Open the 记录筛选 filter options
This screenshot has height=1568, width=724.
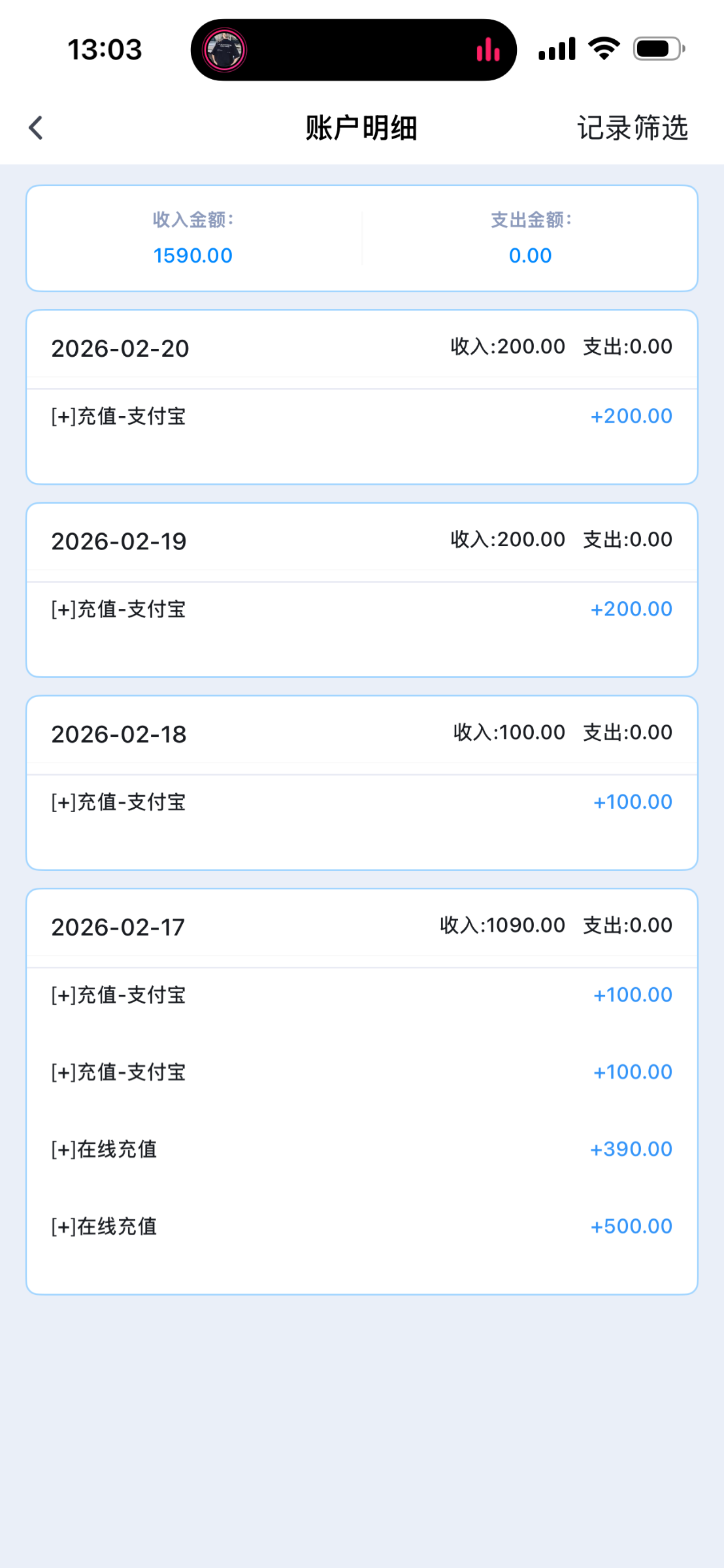[x=632, y=128]
